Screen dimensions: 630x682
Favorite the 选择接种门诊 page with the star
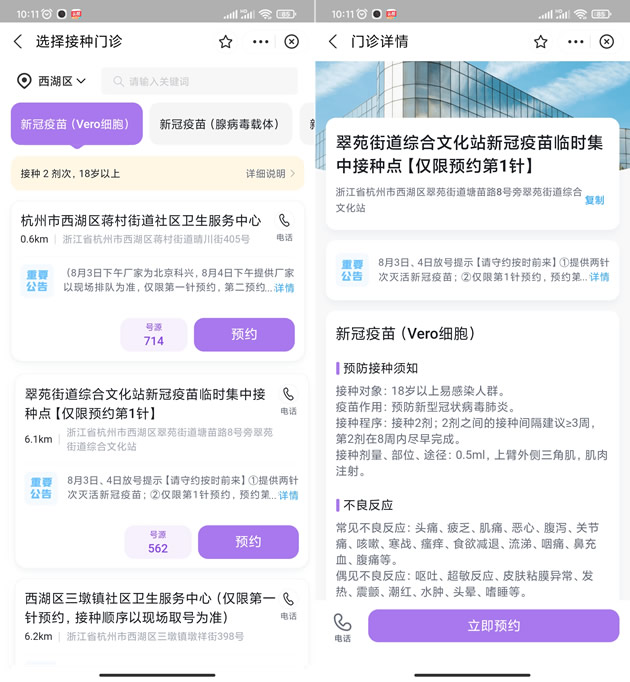226,42
